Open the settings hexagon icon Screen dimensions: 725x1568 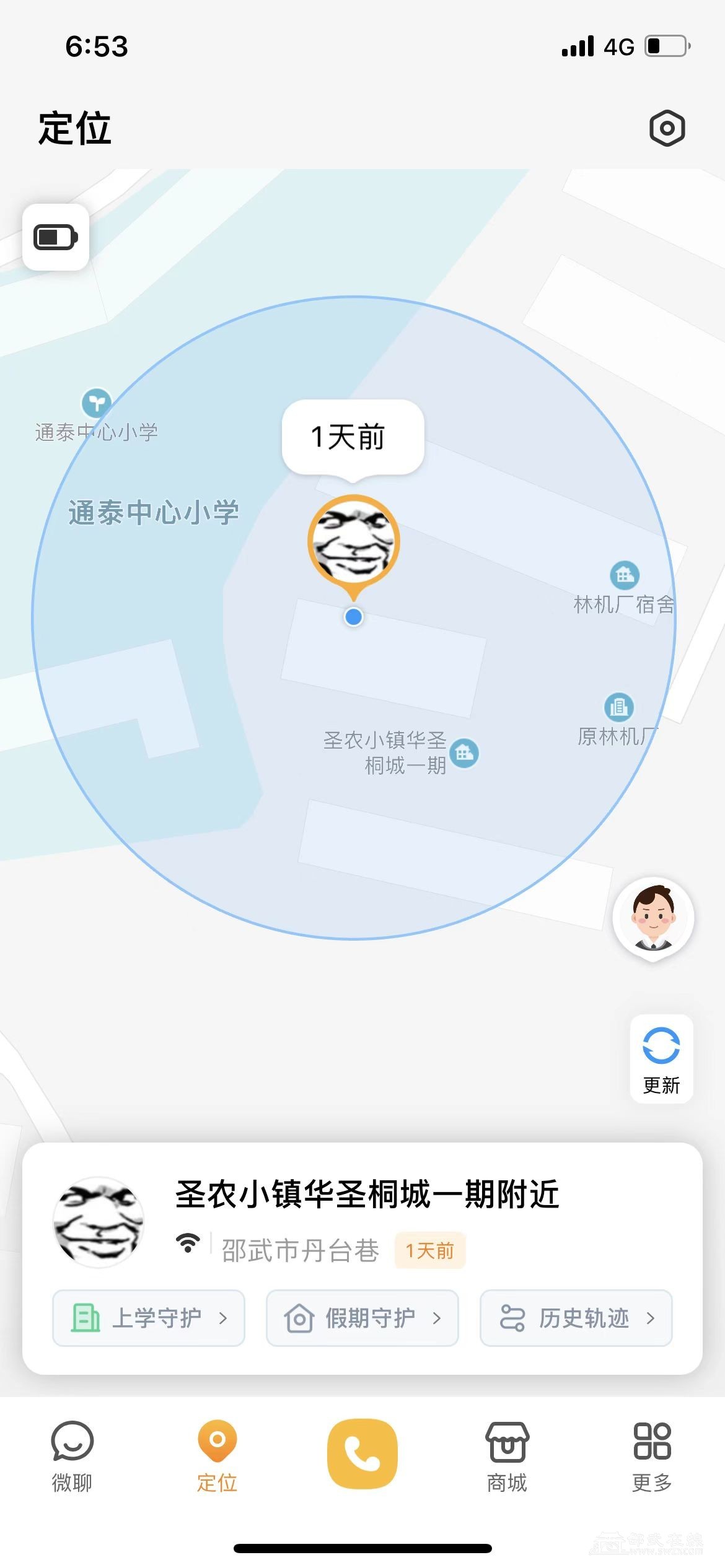667,129
